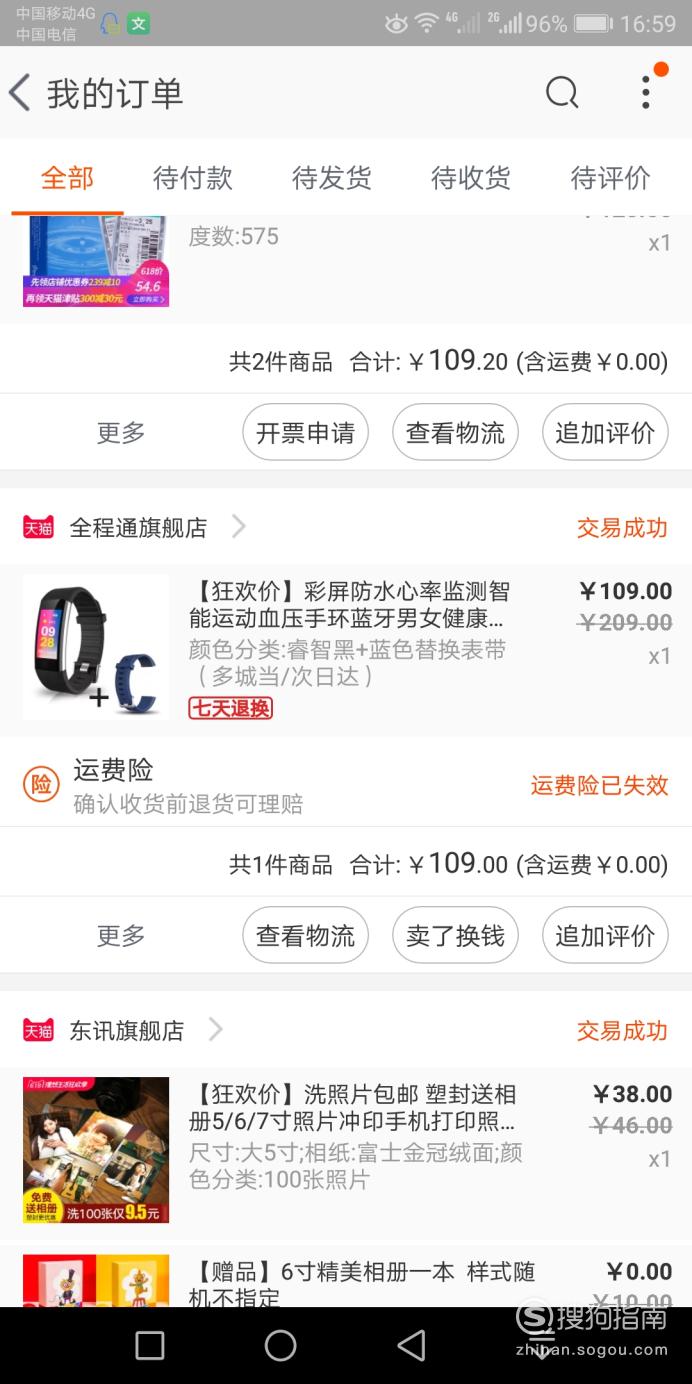Screen dimensions: 692x1384
Task: View logistics for the ¥109.20 order
Action: coord(455,432)
